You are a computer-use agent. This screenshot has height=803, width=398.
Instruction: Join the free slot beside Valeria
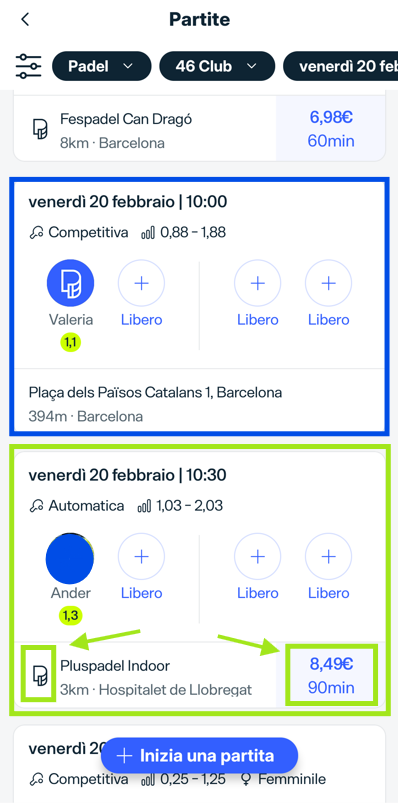pyautogui.click(x=141, y=293)
